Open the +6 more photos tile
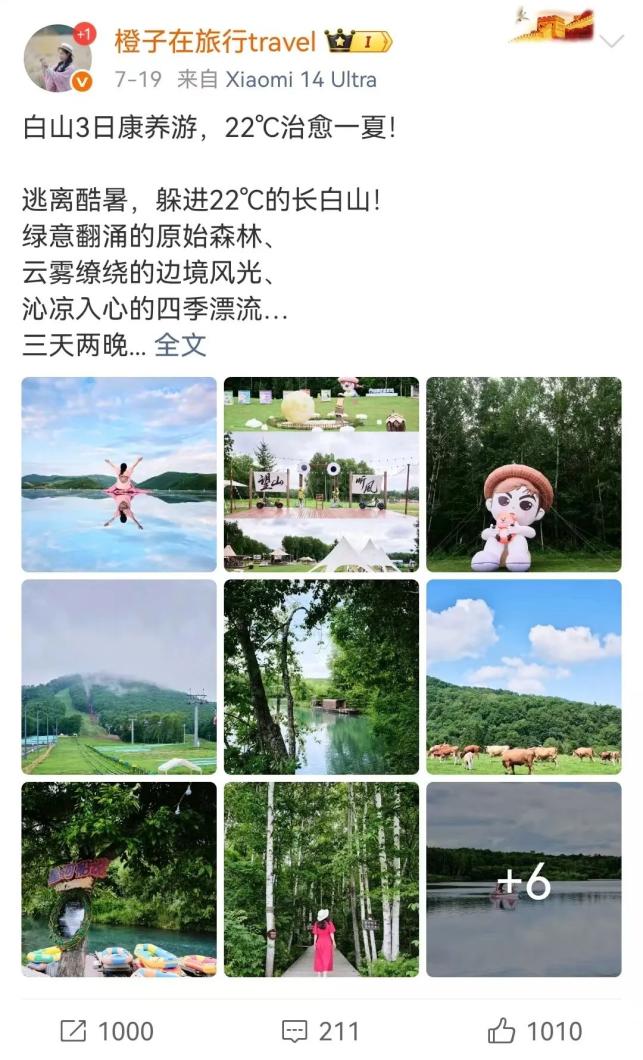Image resolution: width=643 pixels, height=1060 pixels. pyautogui.click(x=524, y=879)
